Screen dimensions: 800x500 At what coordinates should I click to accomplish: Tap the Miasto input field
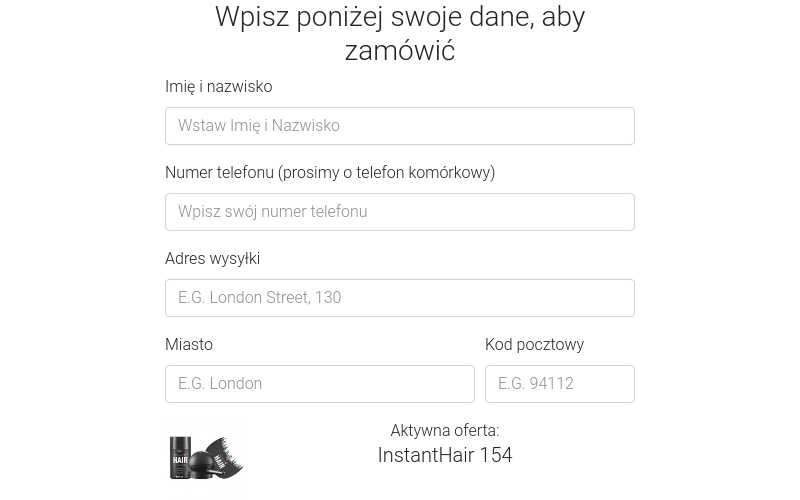click(x=319, y=384)
